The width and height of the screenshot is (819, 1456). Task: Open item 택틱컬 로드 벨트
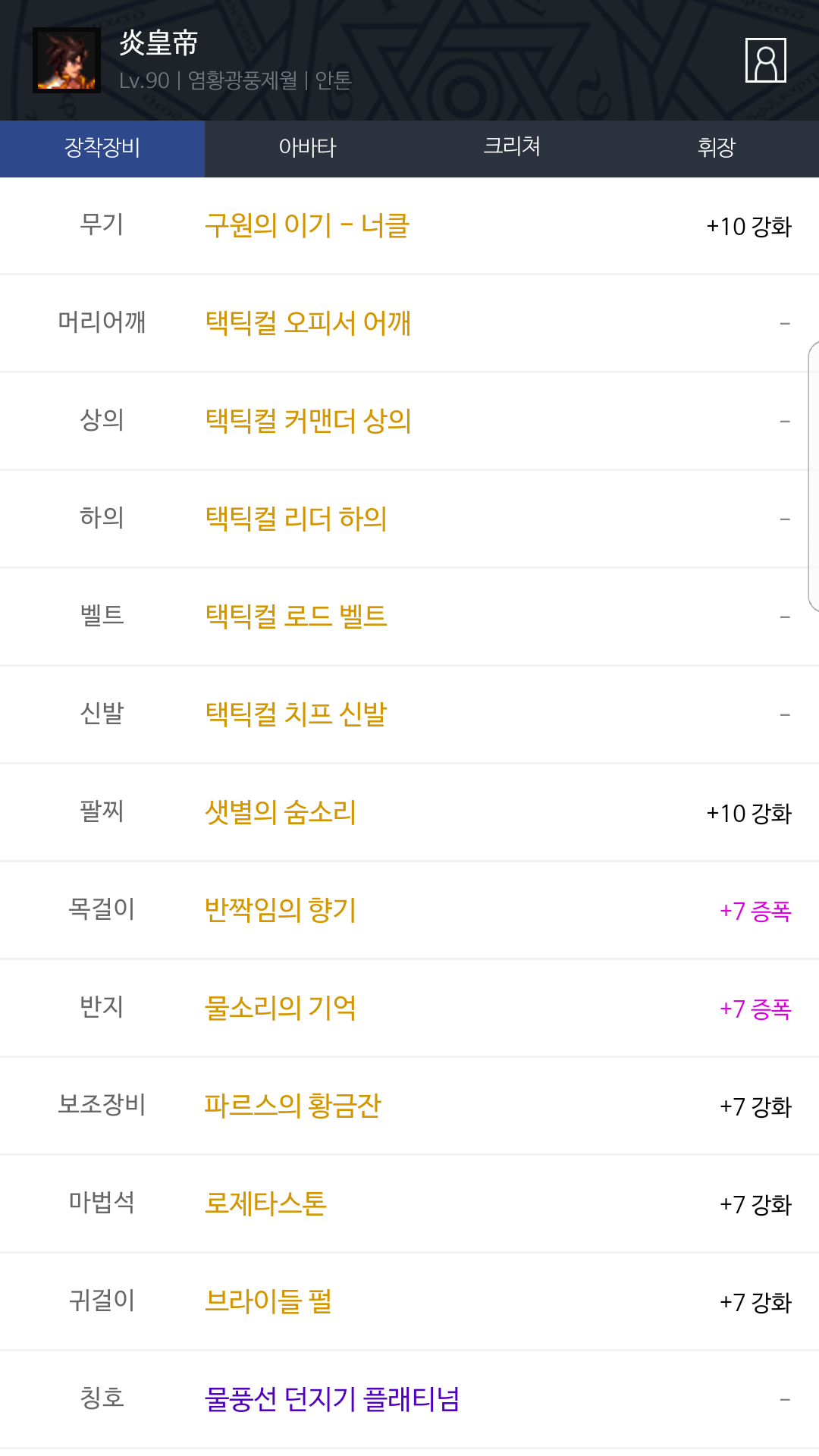point(296,616)
